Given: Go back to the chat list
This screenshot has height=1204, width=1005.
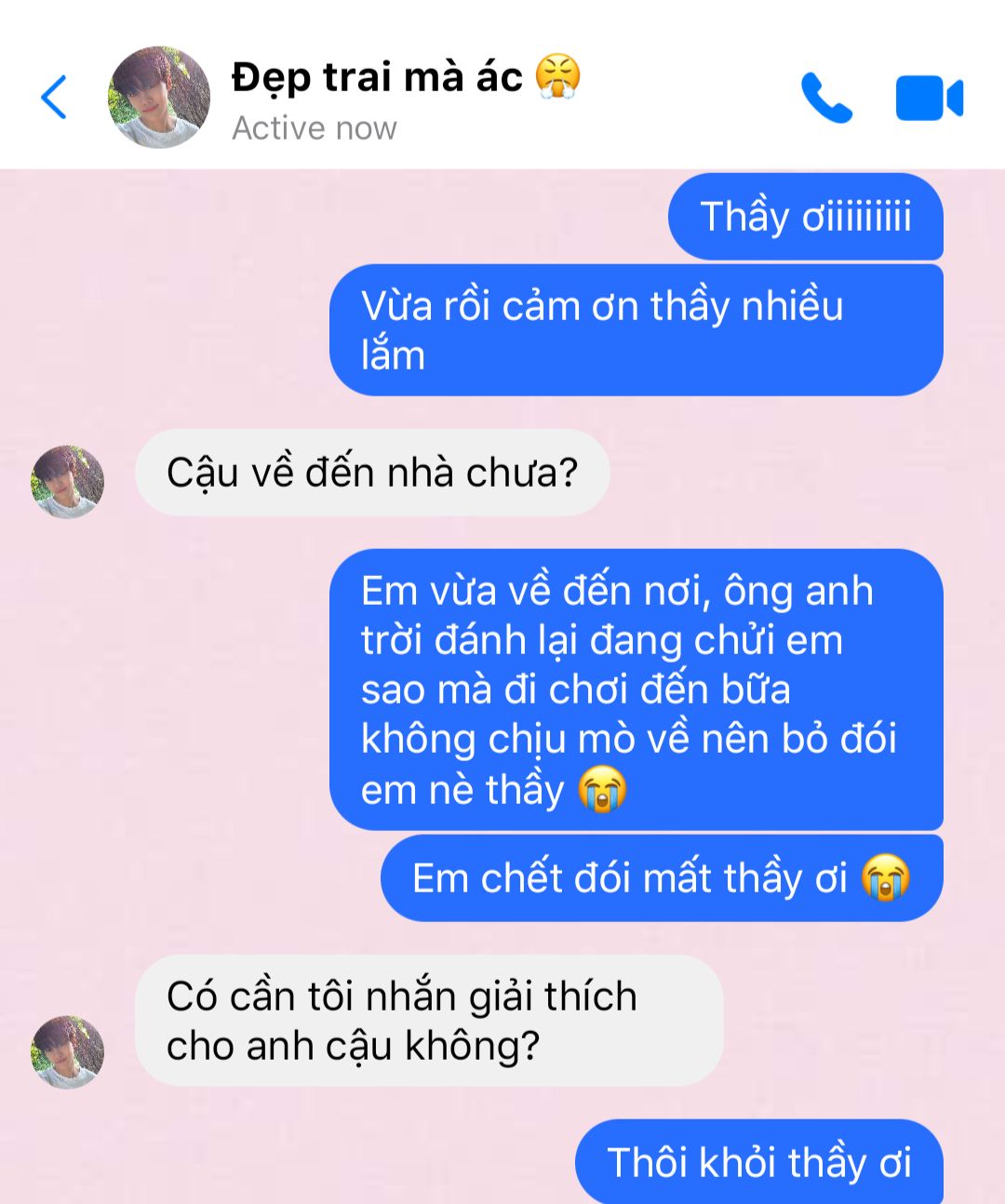Looking at the screenshot, I should coord(54,97).
